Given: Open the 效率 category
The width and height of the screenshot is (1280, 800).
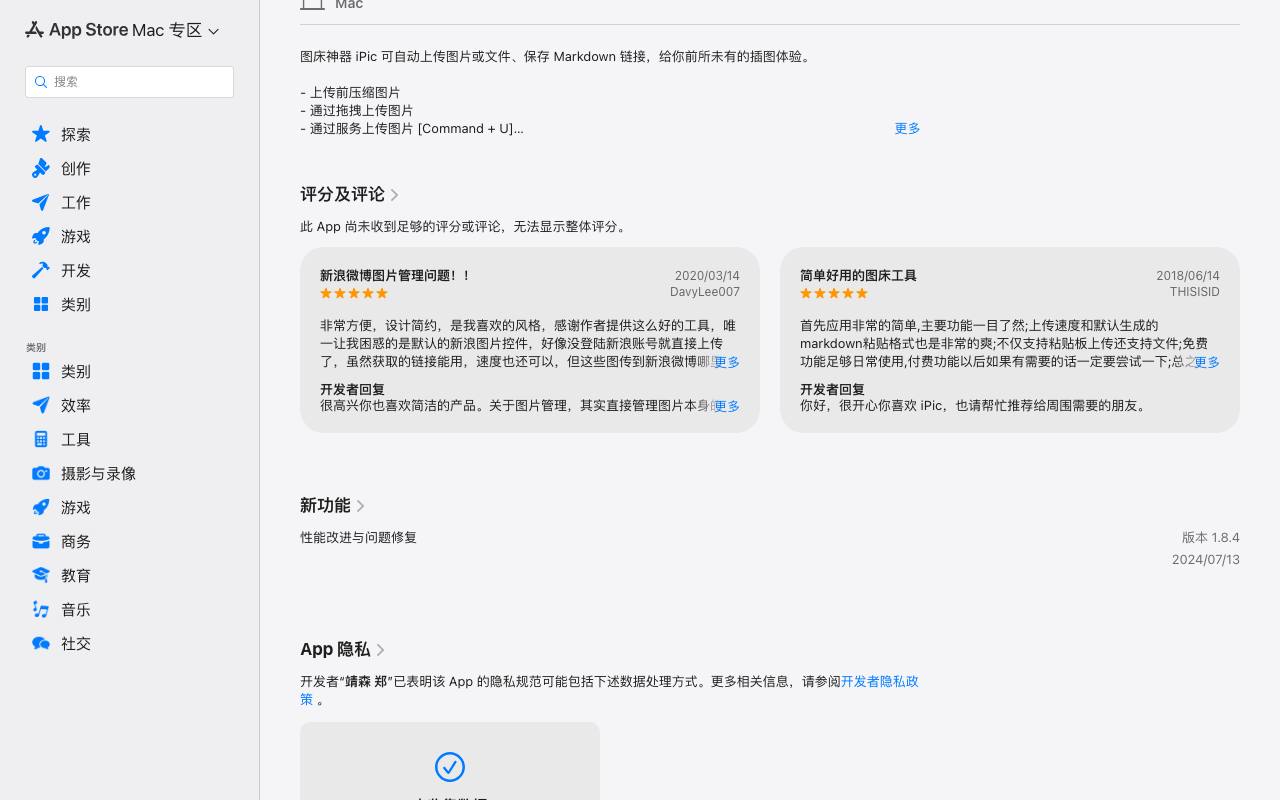Looking at the screenshot, I should (x=61, y=405).
